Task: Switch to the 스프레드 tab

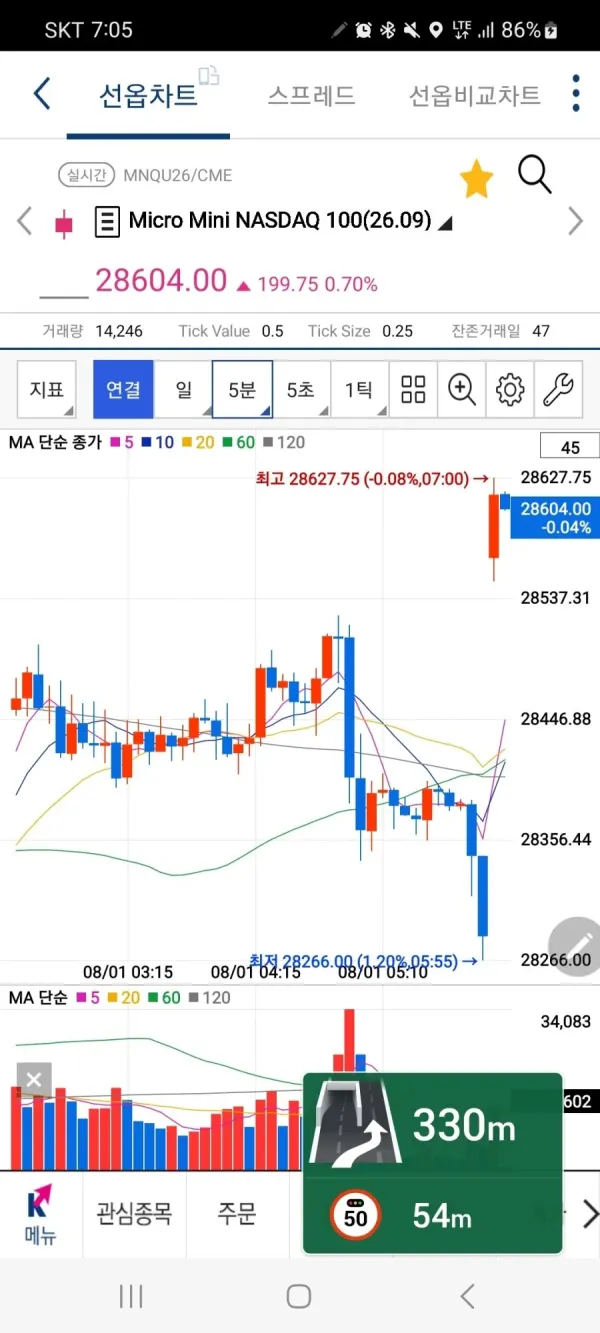Action: 311,96
